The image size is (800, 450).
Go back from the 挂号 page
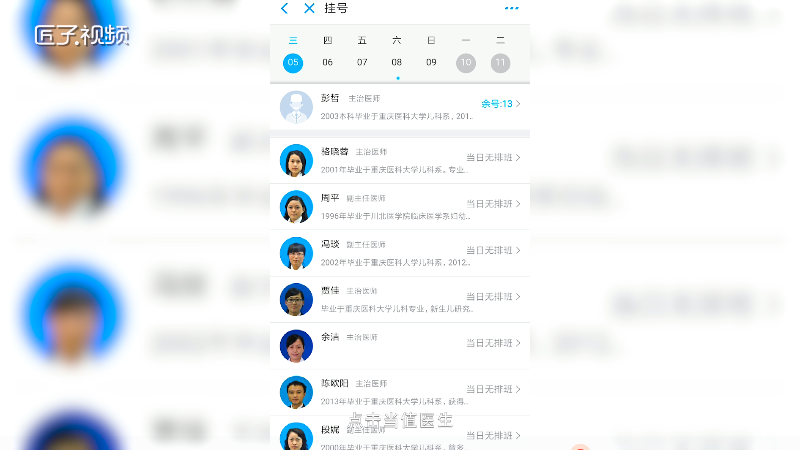[x=285, y=9]
